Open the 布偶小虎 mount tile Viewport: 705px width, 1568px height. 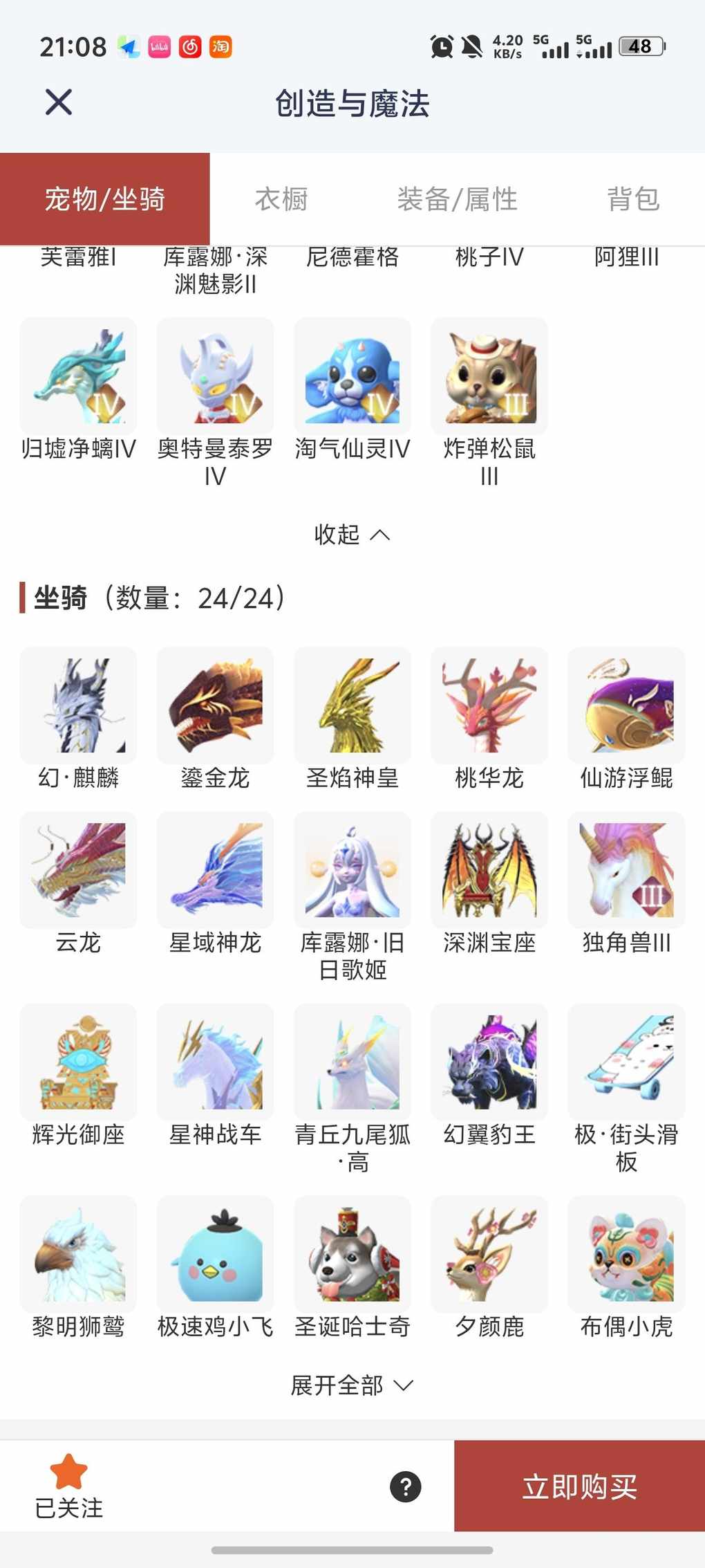pyautogui.click(x=626, y=1255)
